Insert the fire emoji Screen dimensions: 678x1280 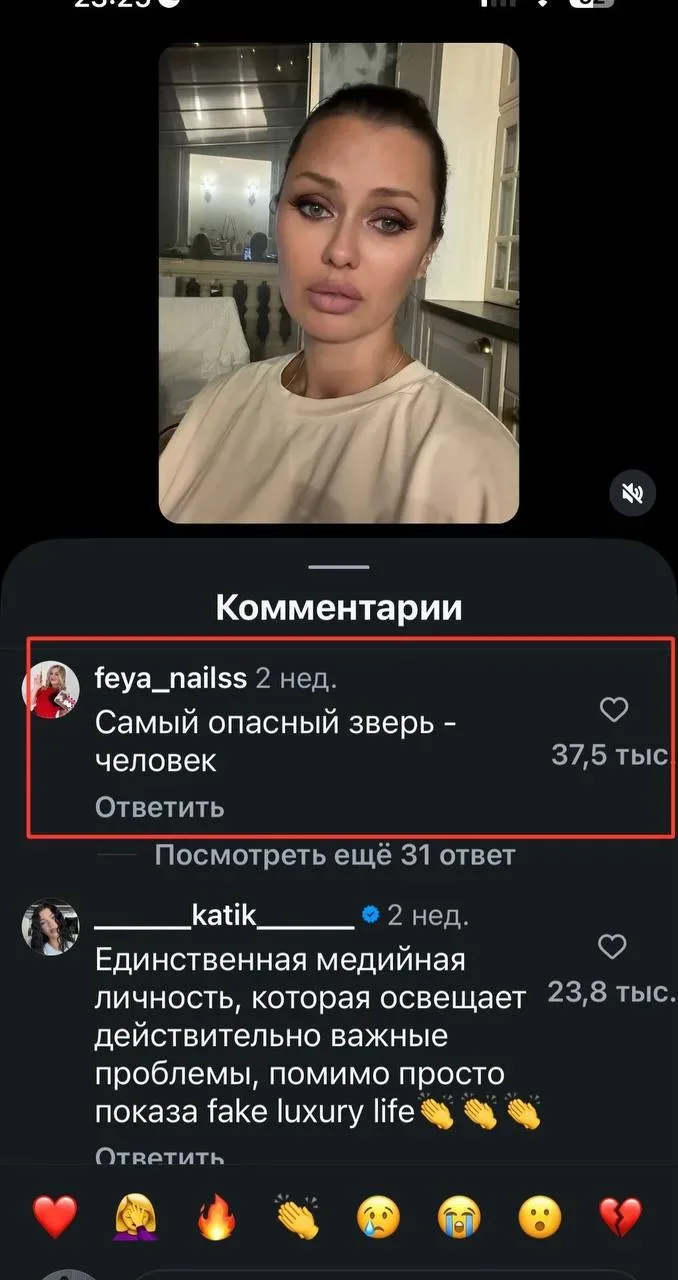click(217, 1217)
